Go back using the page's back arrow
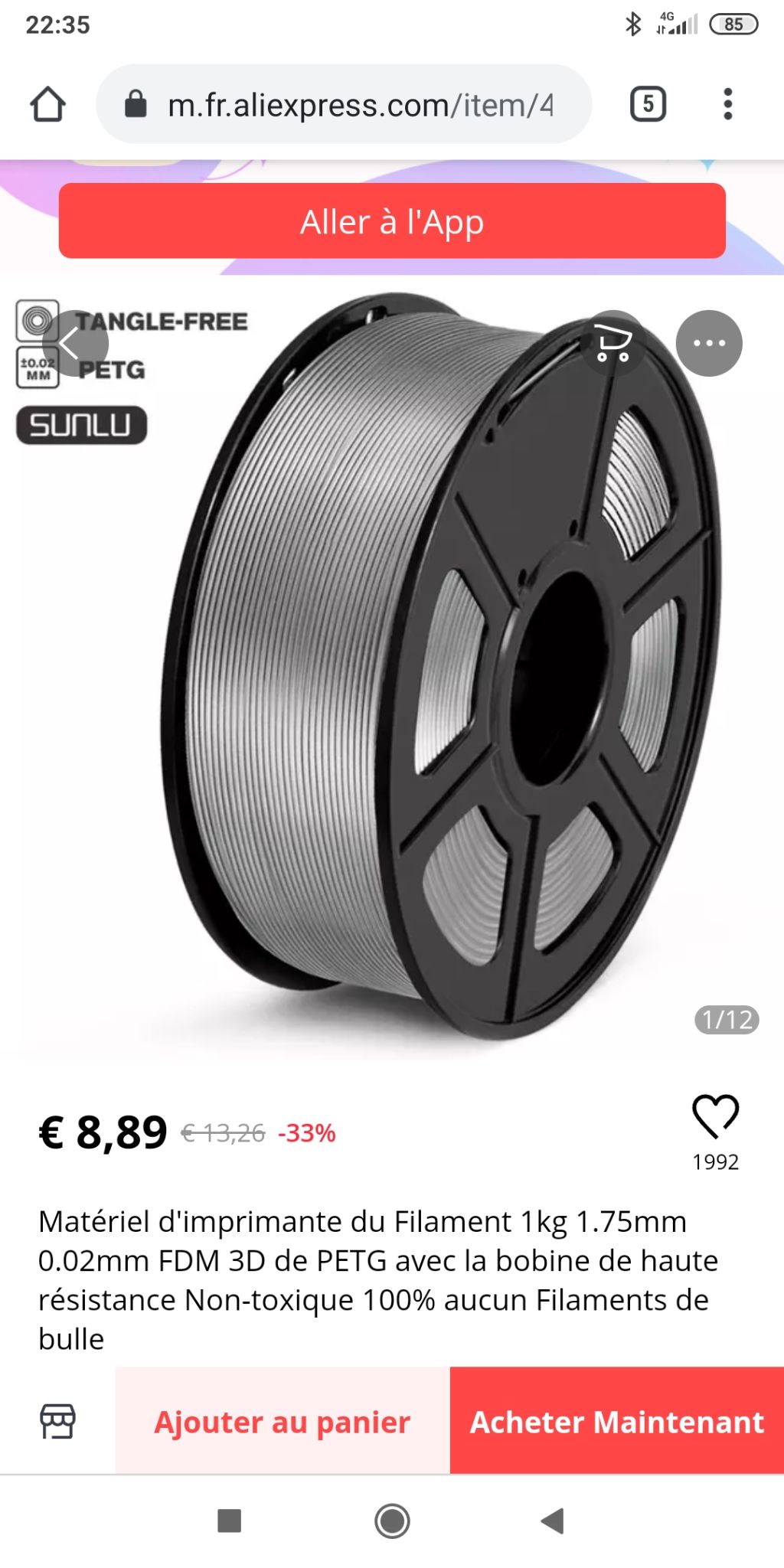The height and width of the screenshot is (1568, 784). click(x=75, y=343)
